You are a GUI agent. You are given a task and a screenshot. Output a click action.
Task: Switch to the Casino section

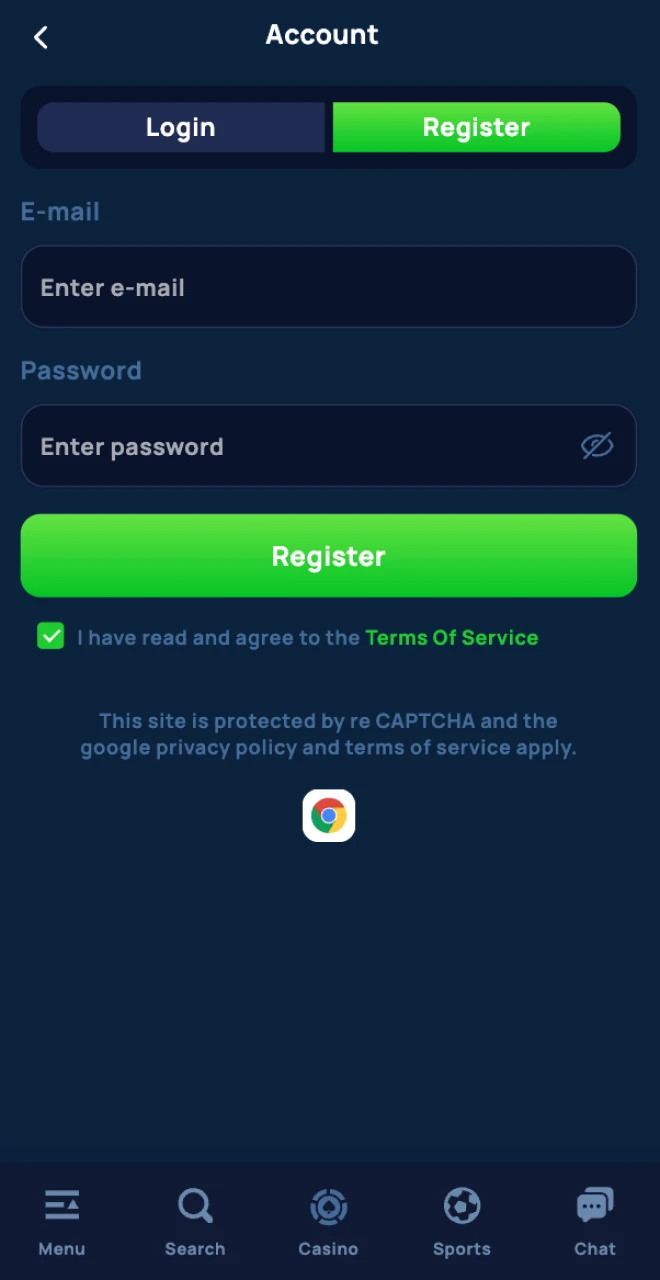point(328,1221)
